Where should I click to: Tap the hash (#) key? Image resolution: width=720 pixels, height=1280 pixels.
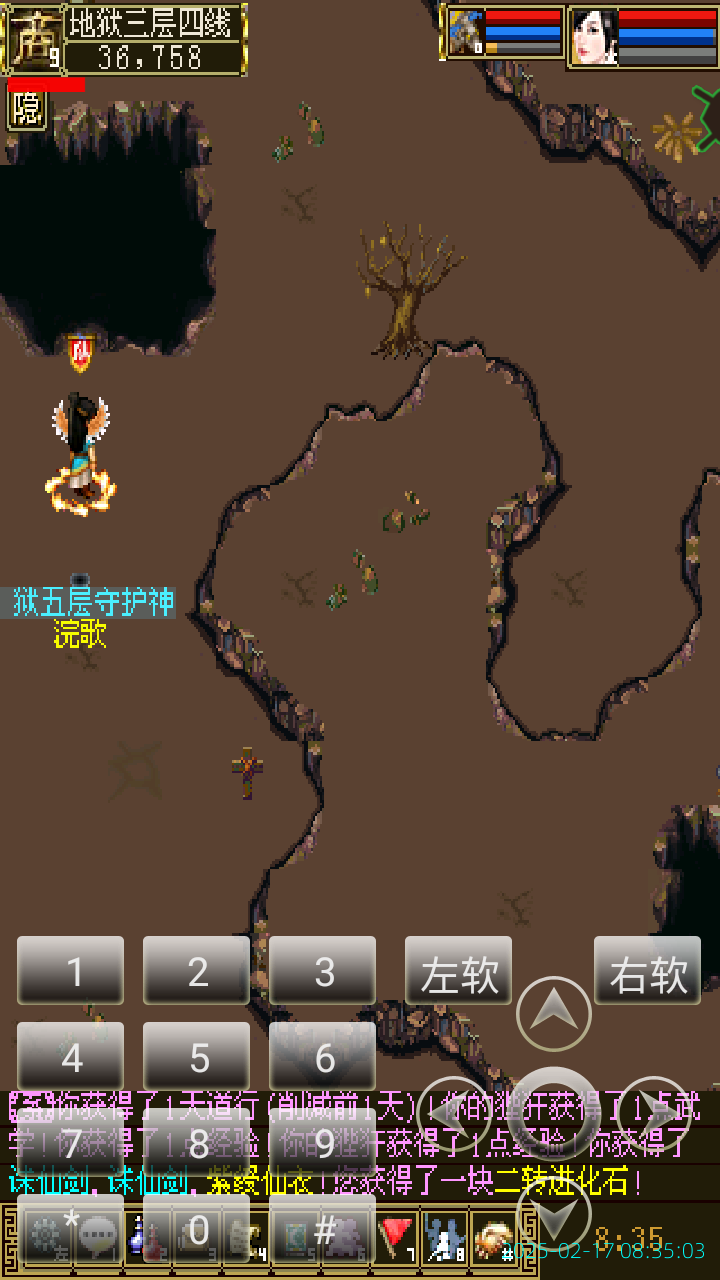(x=322, y=1230)
